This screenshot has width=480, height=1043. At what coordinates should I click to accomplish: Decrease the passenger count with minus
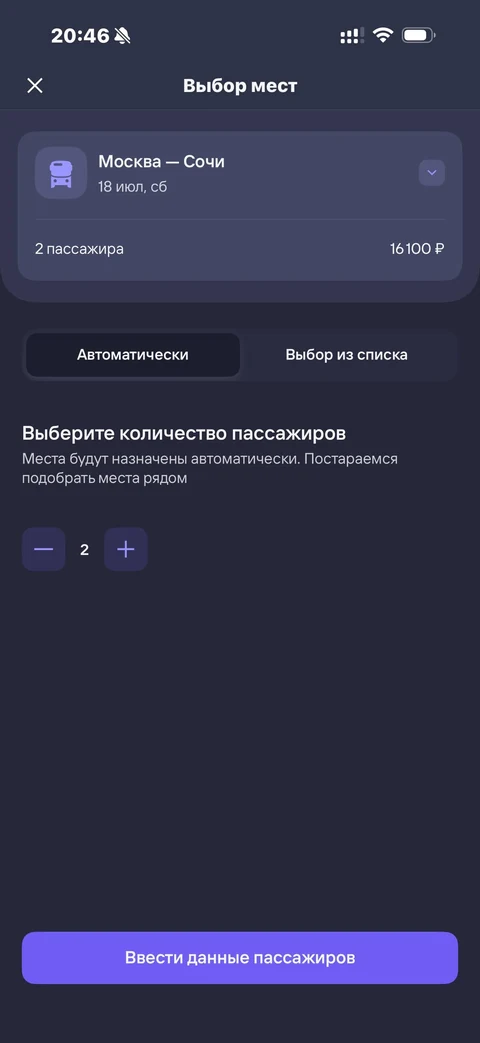point(44,549)
